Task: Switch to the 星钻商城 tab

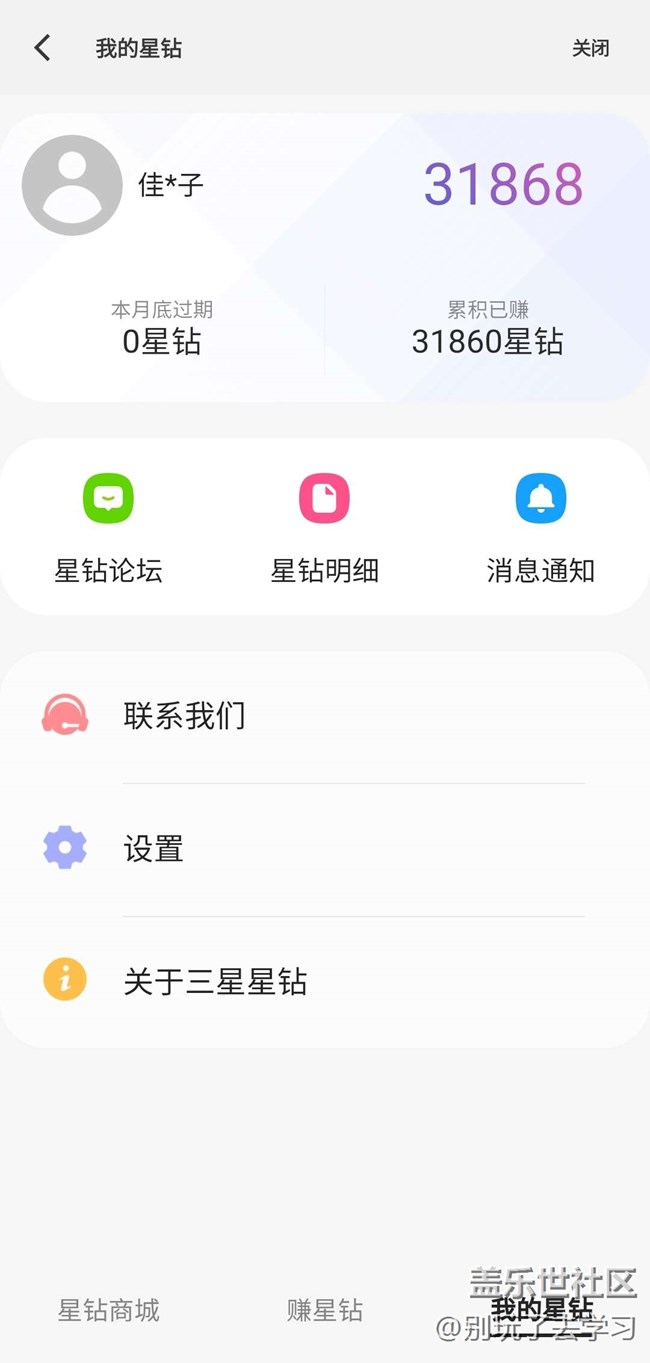Action: [108, 1310]
